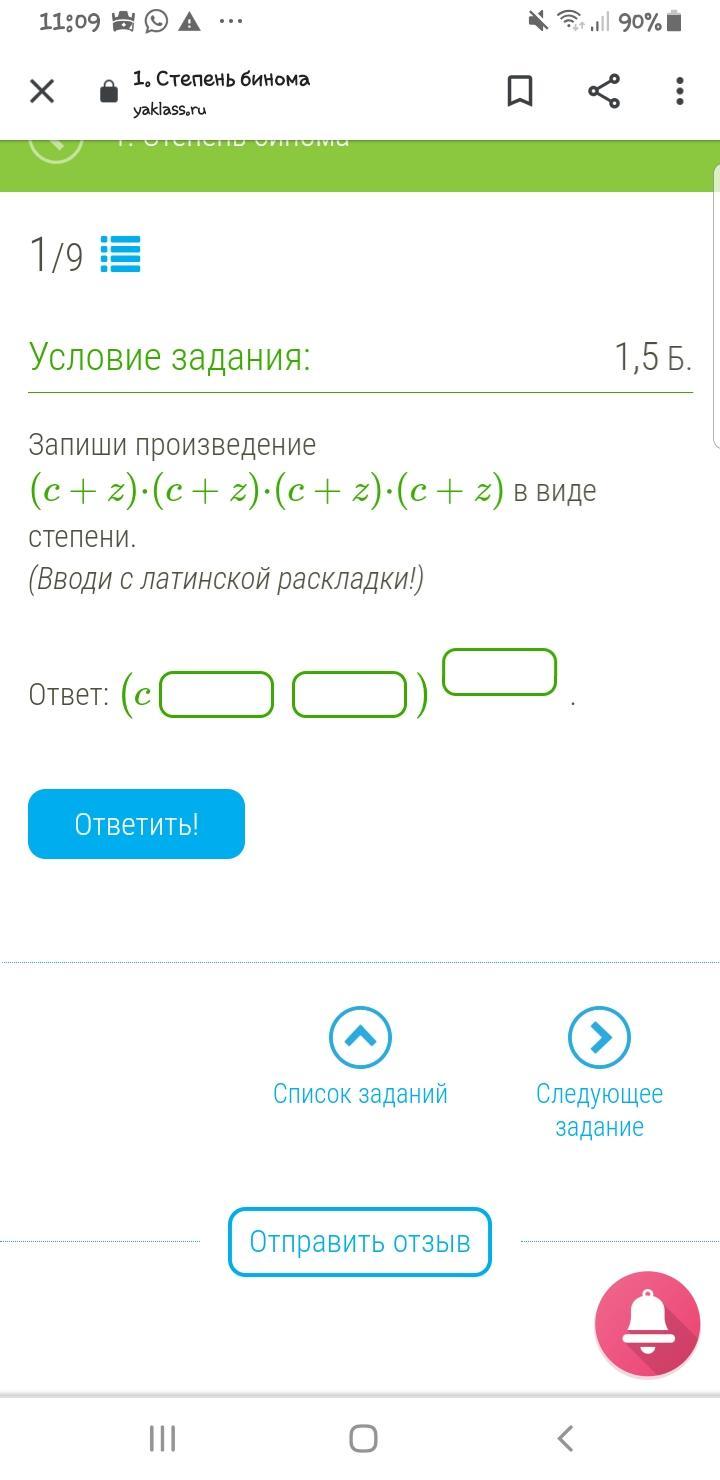
Task: Go back with the system back button
Action: [565, 1438]
